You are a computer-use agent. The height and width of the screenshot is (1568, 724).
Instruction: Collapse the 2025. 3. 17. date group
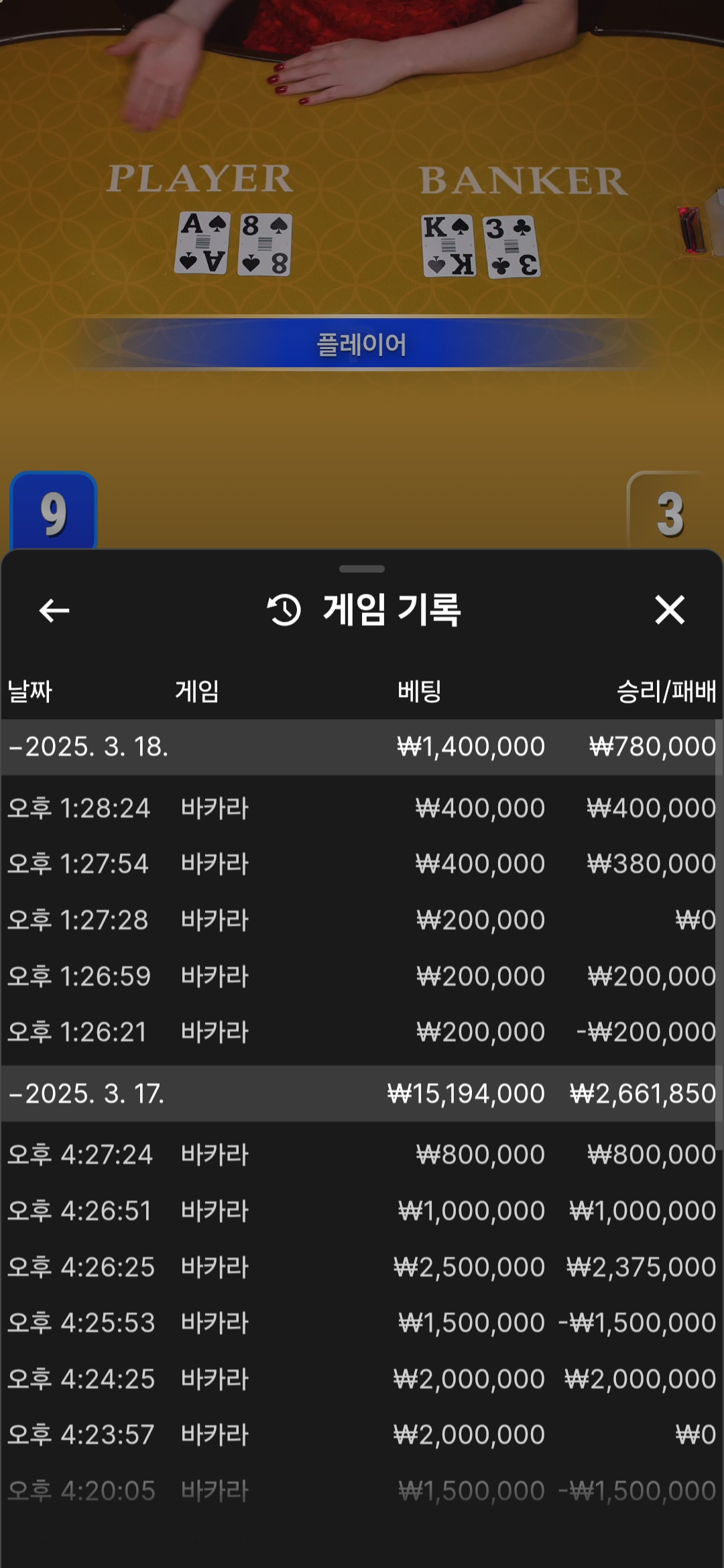87,1094
